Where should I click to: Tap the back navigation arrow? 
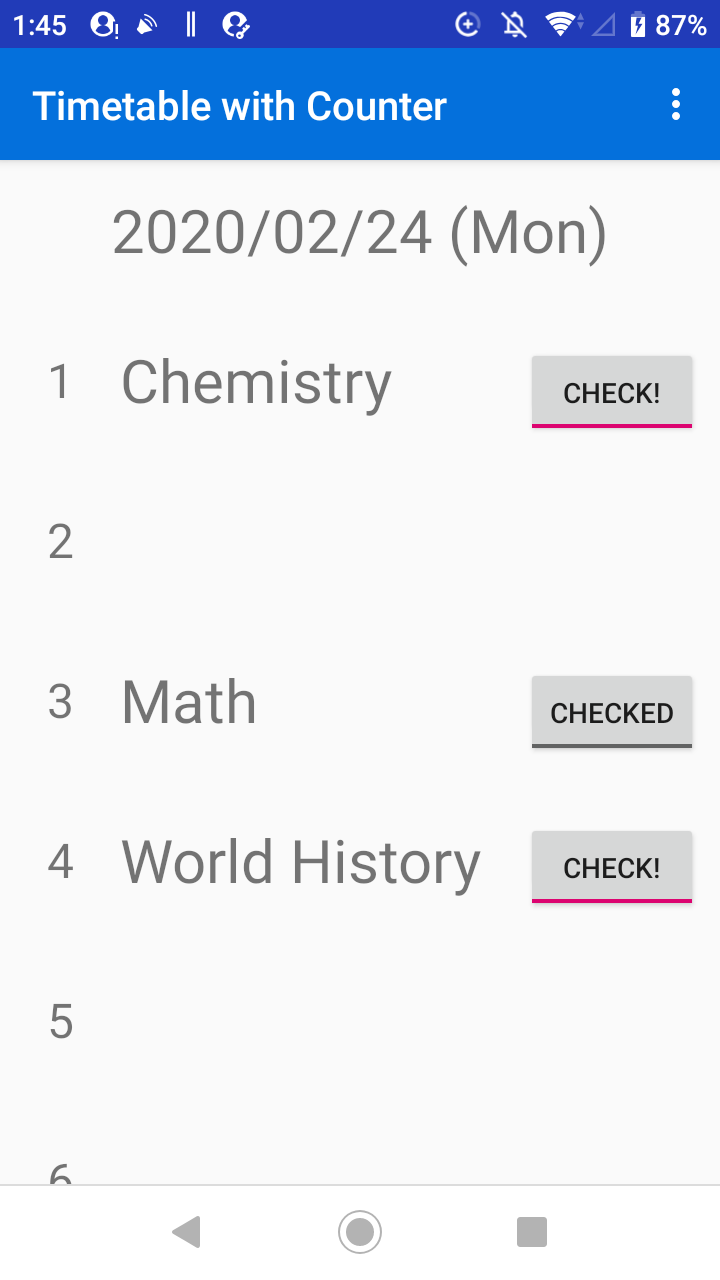[x=186, y=1232]
